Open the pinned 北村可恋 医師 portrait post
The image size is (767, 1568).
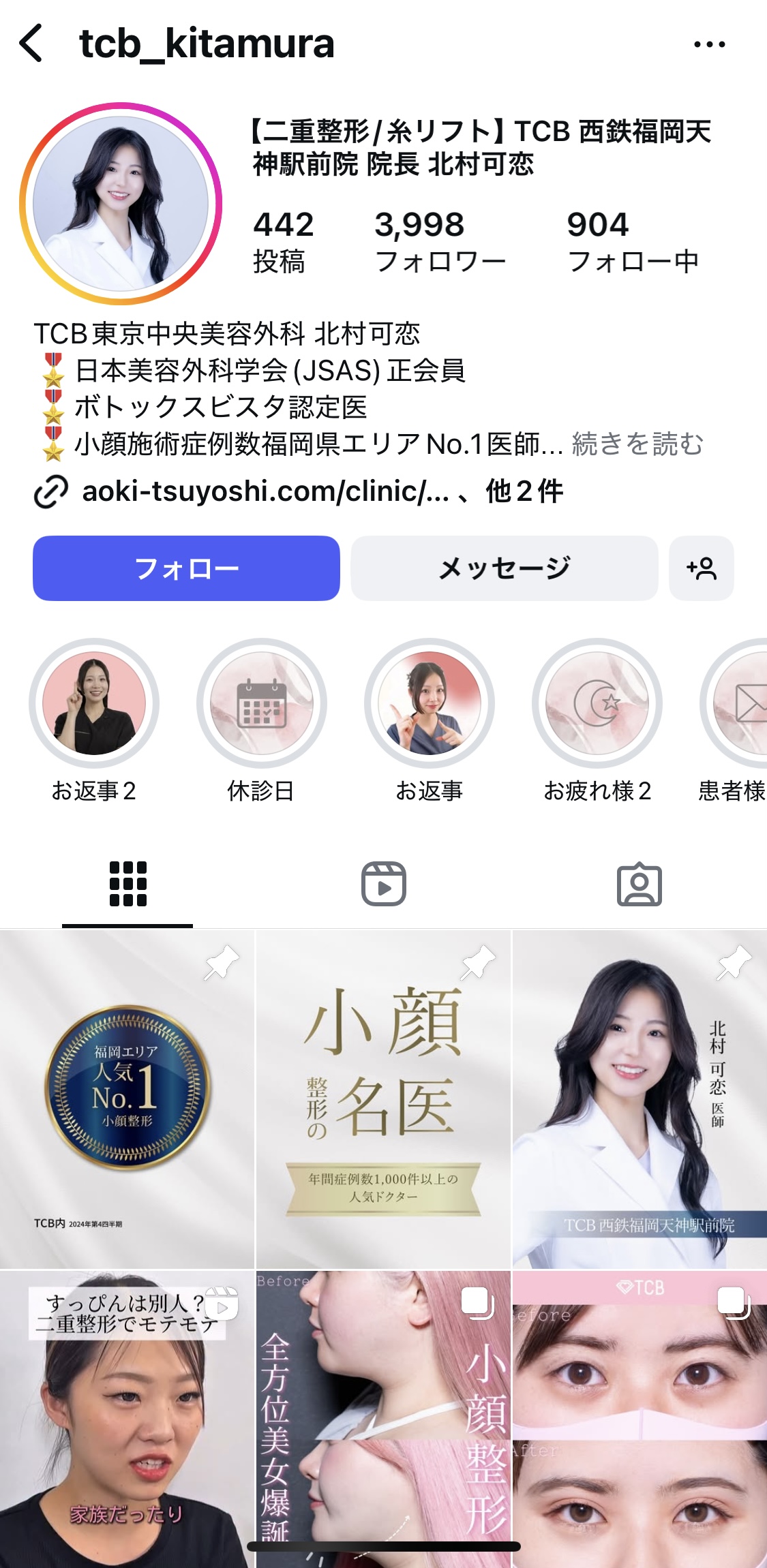pos(640,1098)
